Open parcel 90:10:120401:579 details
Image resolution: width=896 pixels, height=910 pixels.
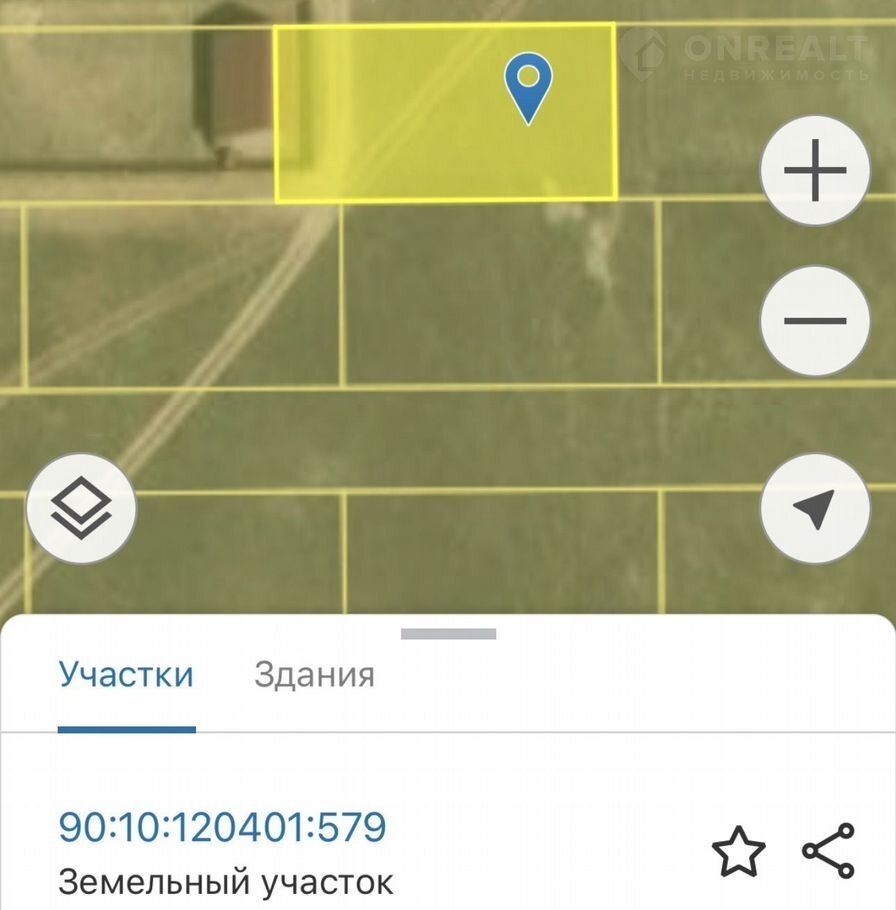coord(222,828)
